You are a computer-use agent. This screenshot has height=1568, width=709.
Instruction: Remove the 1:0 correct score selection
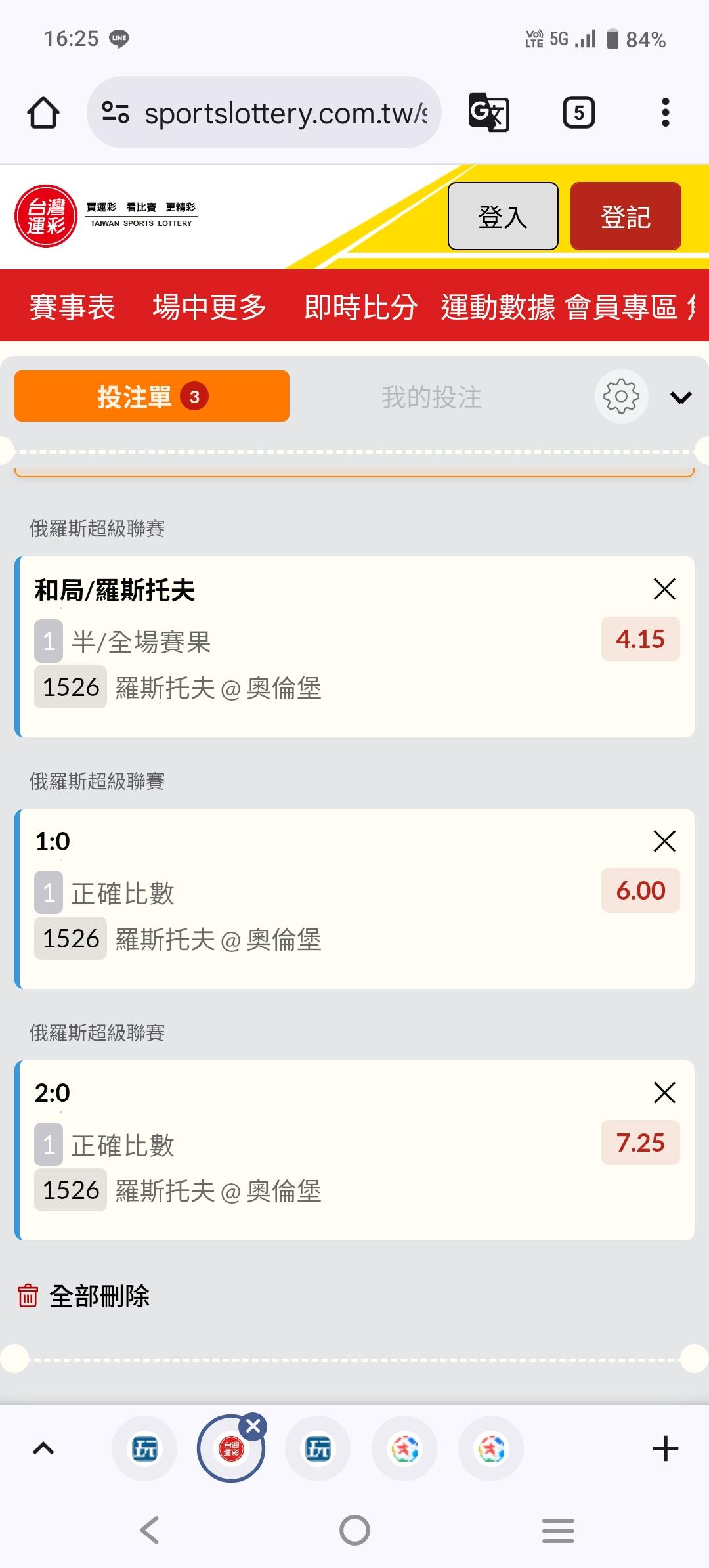(664, 841)
